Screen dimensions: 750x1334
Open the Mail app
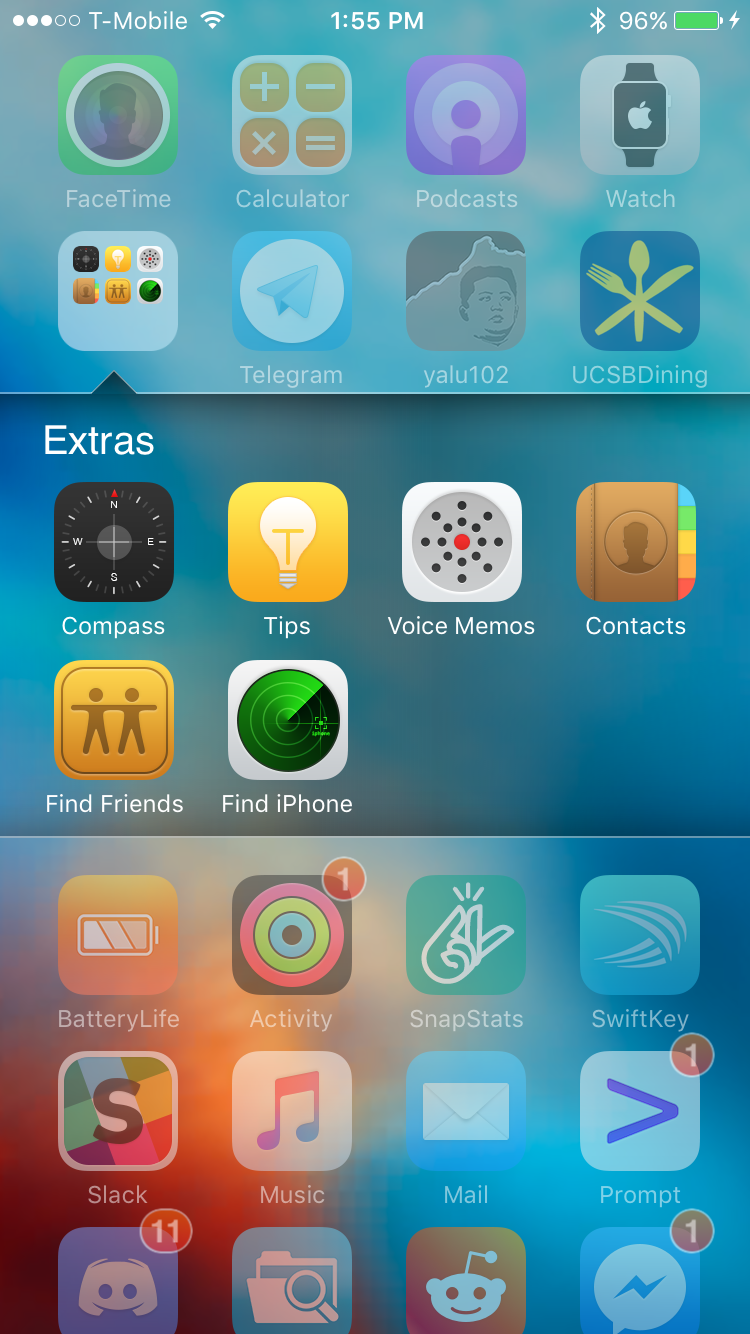[x=466, y=1111]
